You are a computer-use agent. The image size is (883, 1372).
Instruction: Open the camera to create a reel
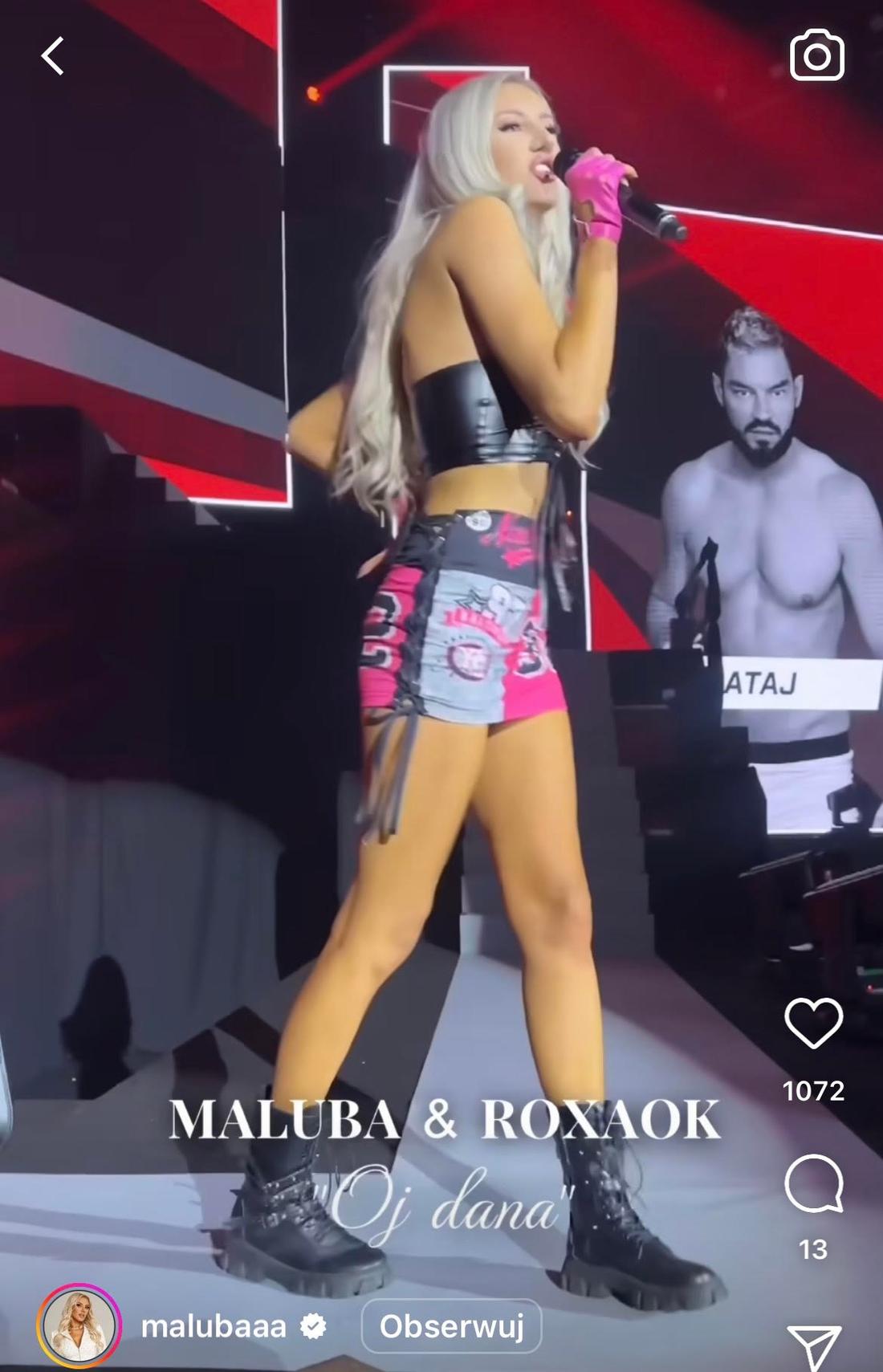coord(816,55)
